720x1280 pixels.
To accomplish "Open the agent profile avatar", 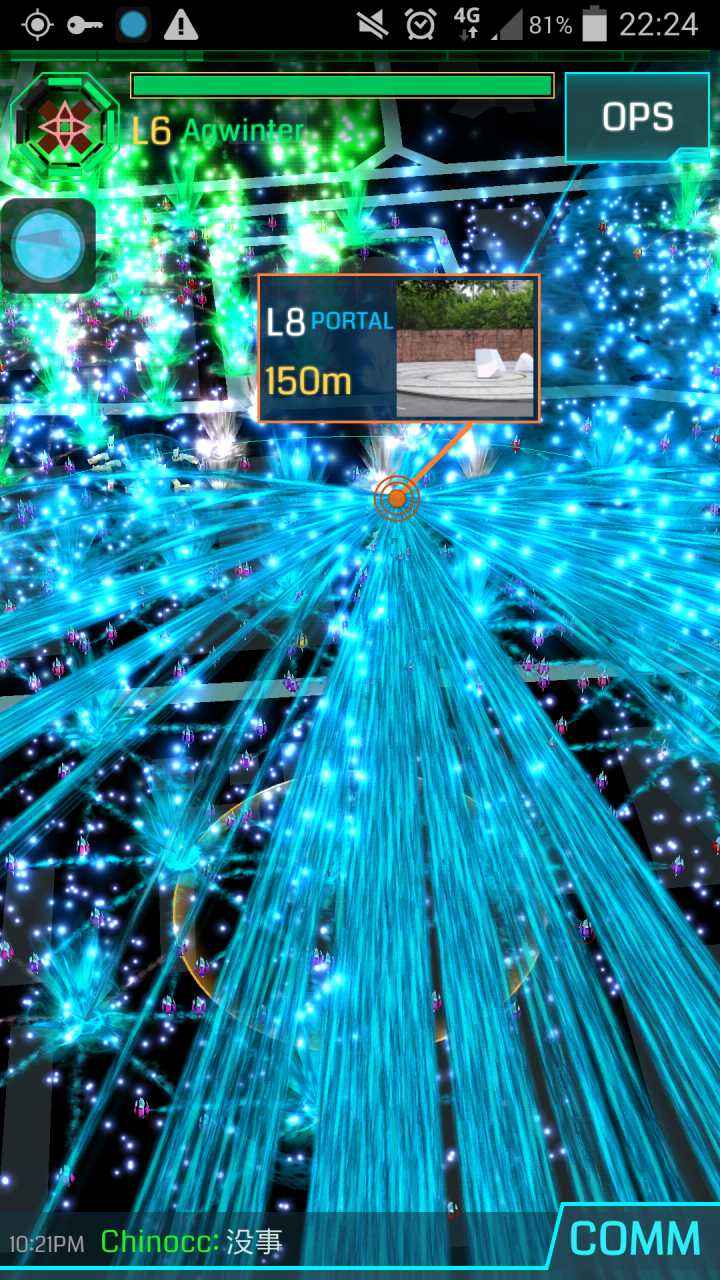I will click(64, 125).
